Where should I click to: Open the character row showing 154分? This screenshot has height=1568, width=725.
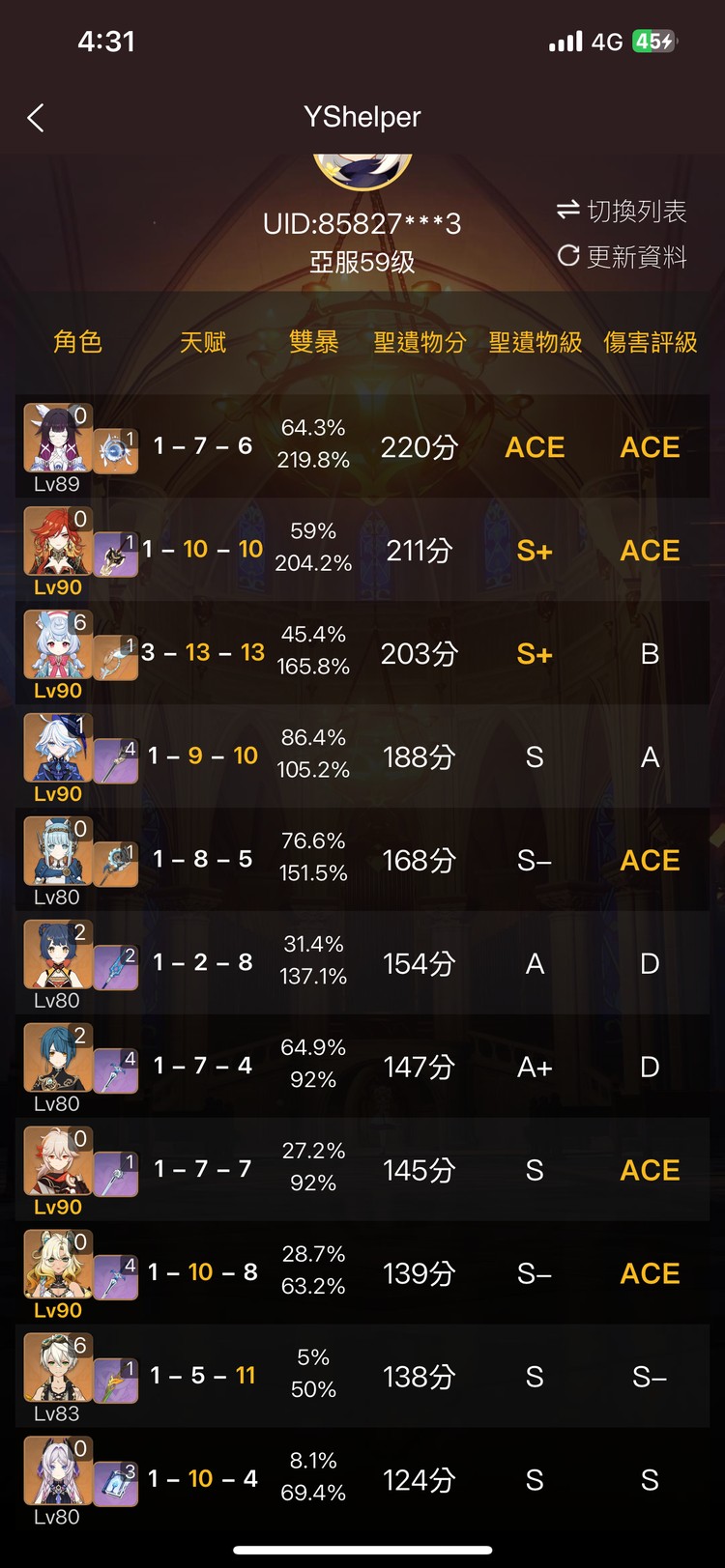click(x=362, y=964)
